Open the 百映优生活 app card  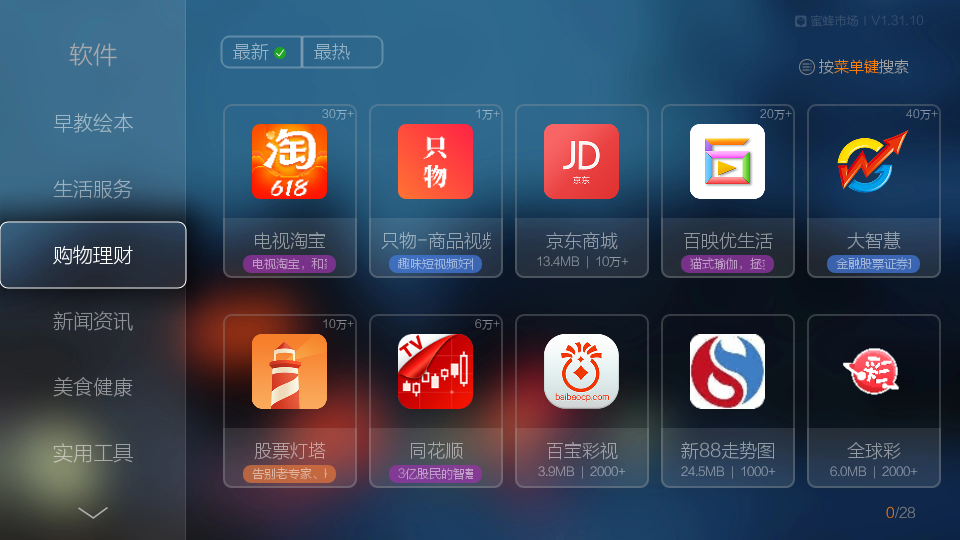click(727, 190)
